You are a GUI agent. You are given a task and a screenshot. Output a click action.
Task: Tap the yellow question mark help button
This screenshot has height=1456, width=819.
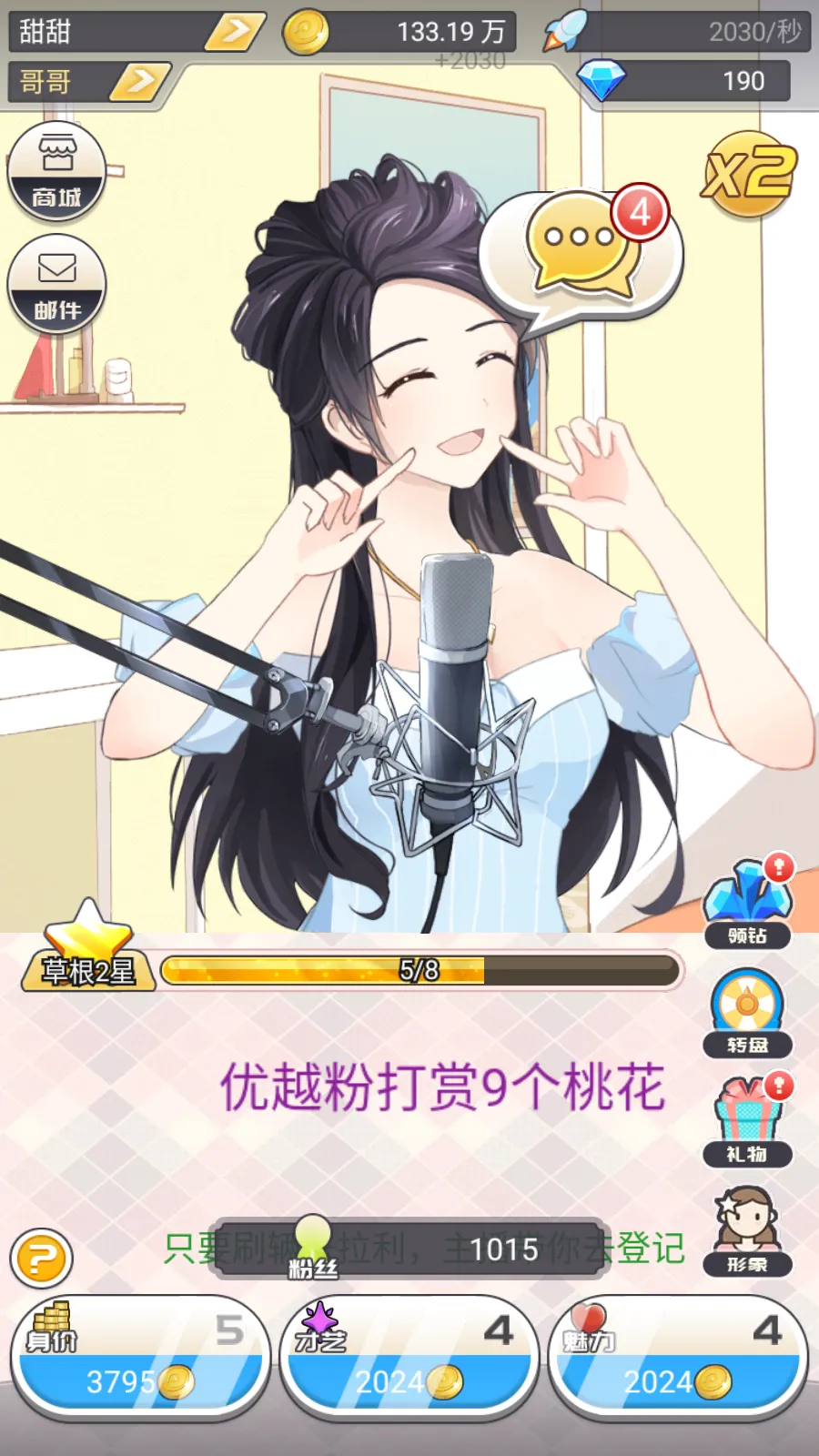point(41,1259)
